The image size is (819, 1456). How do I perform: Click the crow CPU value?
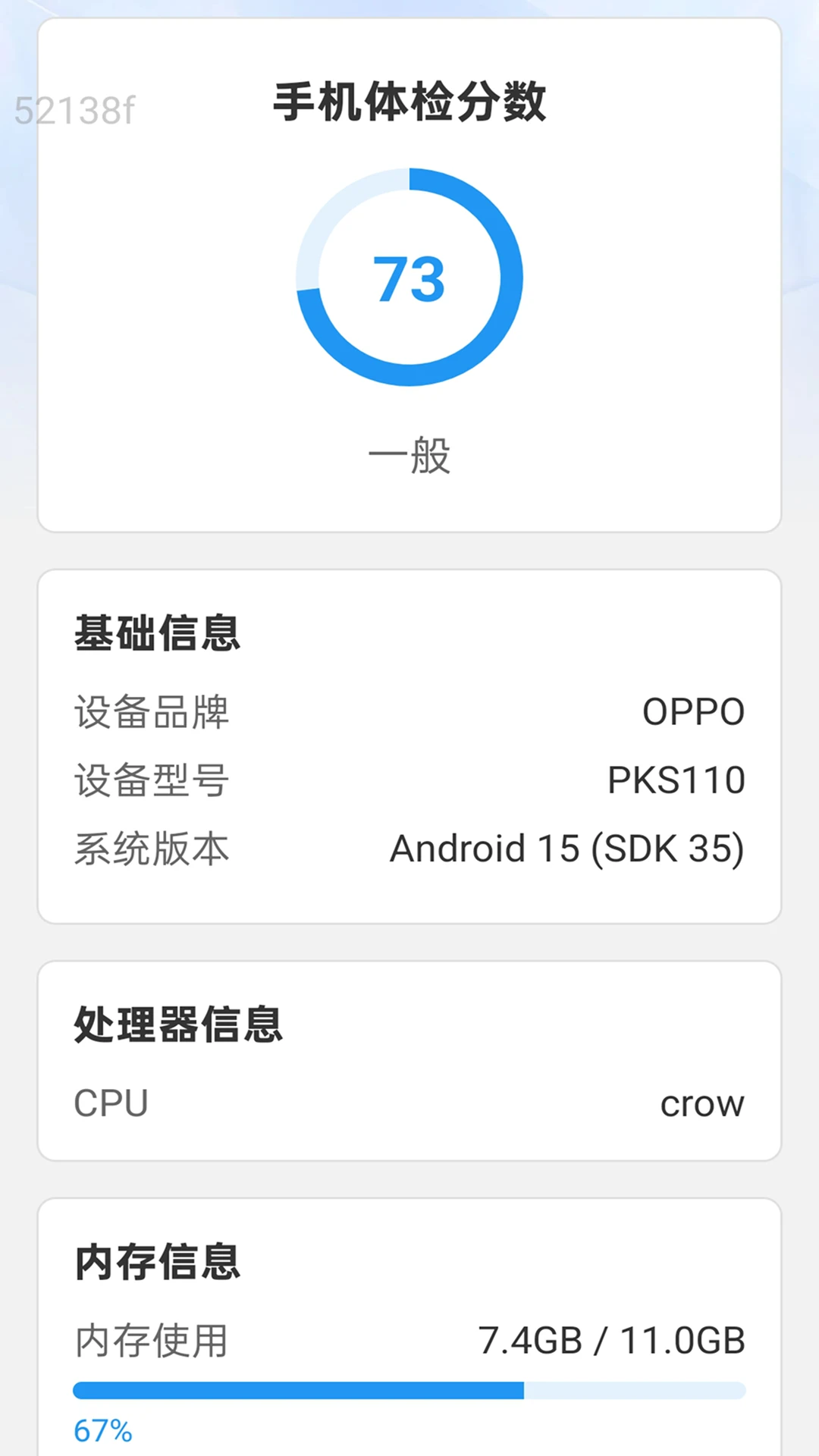coord(701,1102)
